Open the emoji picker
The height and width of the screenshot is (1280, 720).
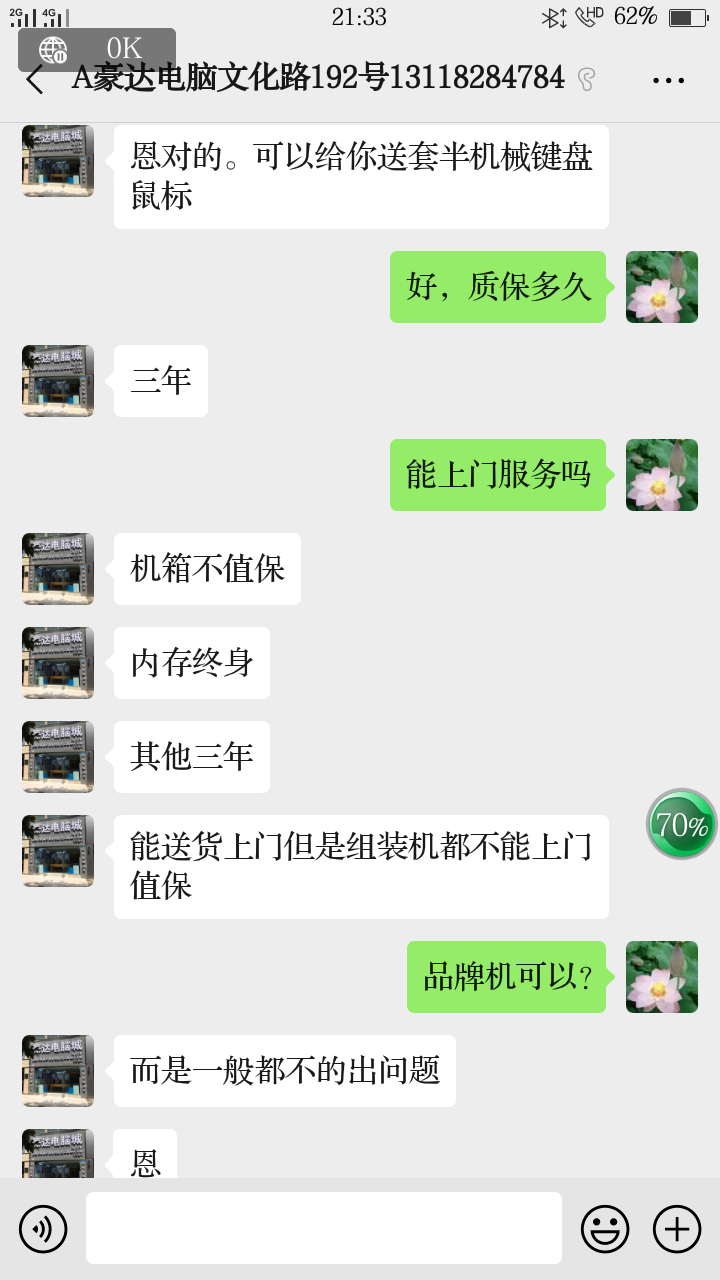pos(605,1229)
